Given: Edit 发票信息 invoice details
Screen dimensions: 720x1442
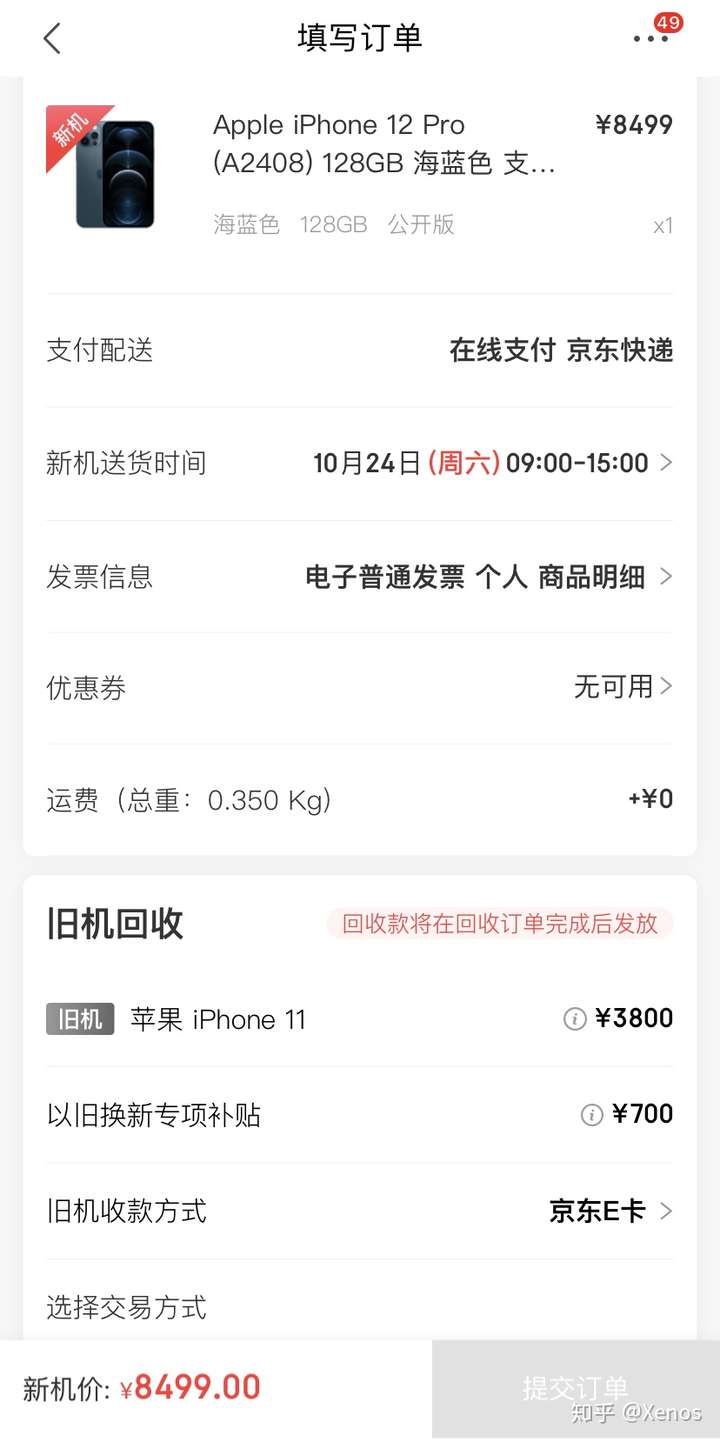Looking at the screenshot, I should pyautogui.click(x=488, y=577).
